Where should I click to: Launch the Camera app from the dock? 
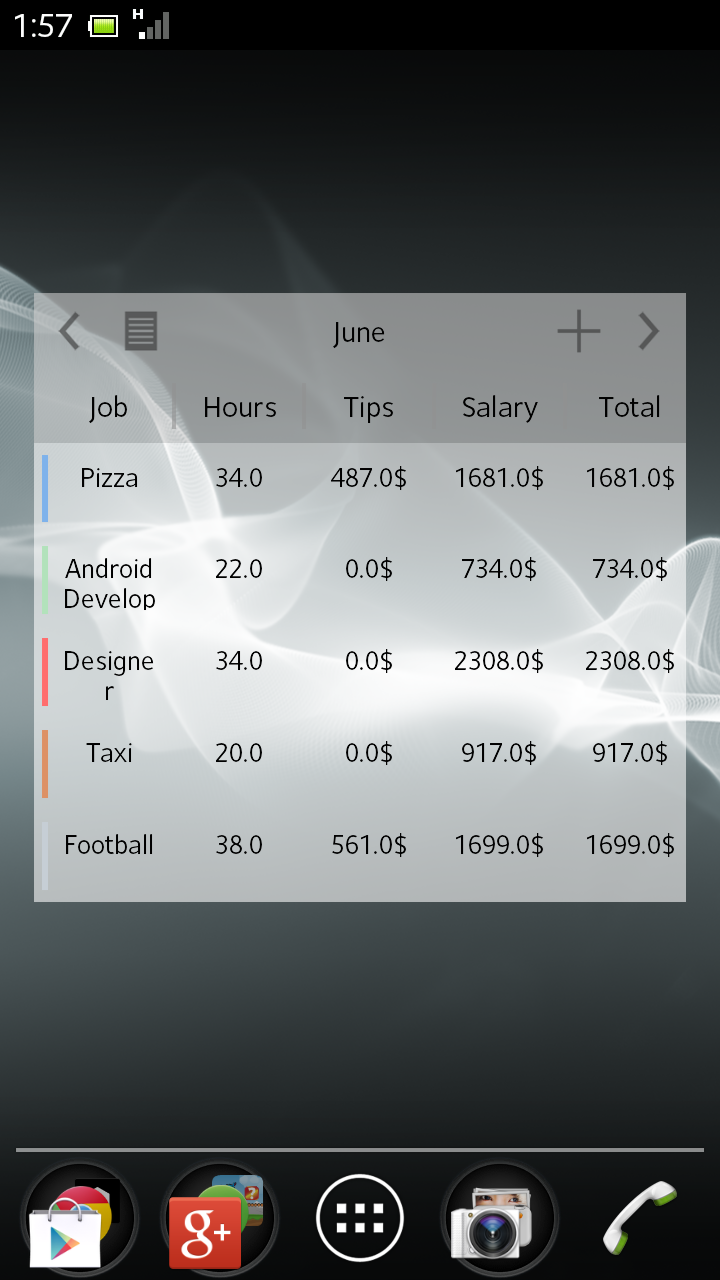500,1217
